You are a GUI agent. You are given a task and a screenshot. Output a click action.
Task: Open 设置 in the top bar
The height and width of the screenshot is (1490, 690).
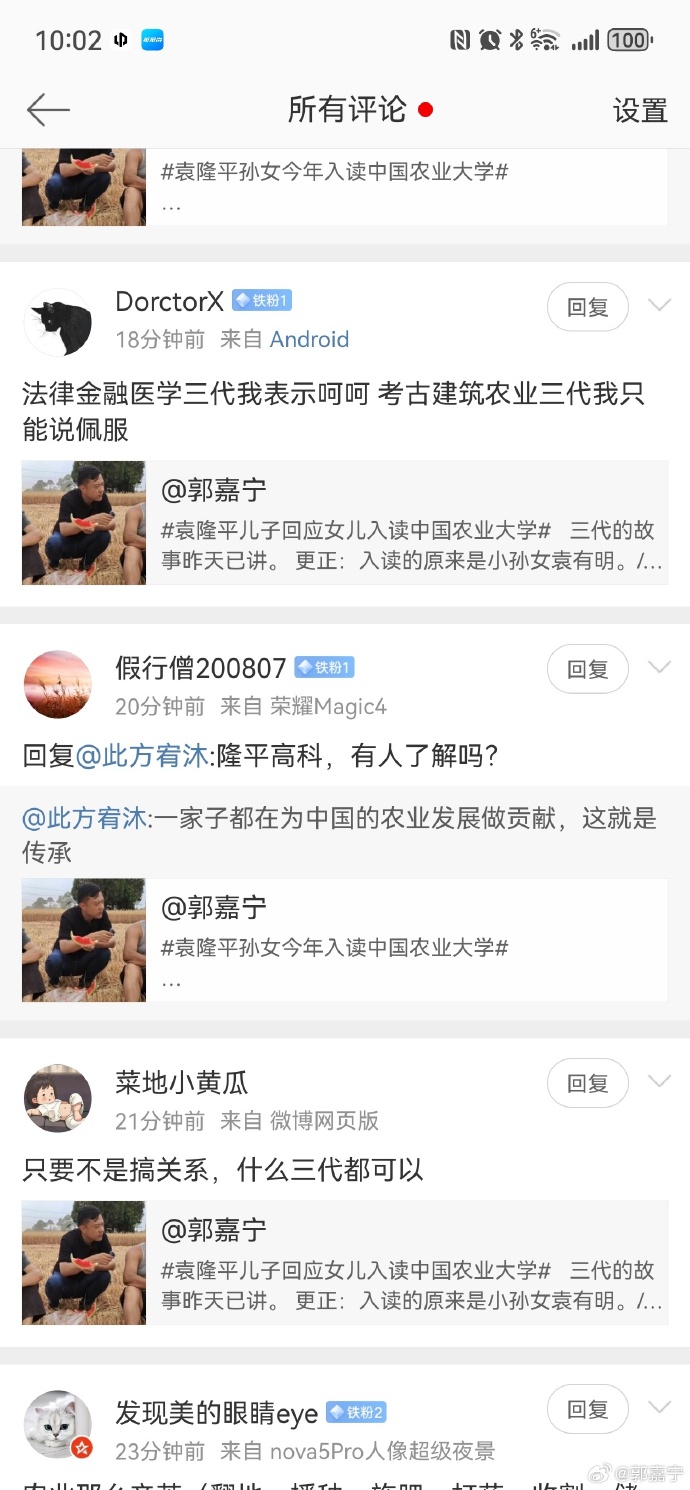point(640,110)
